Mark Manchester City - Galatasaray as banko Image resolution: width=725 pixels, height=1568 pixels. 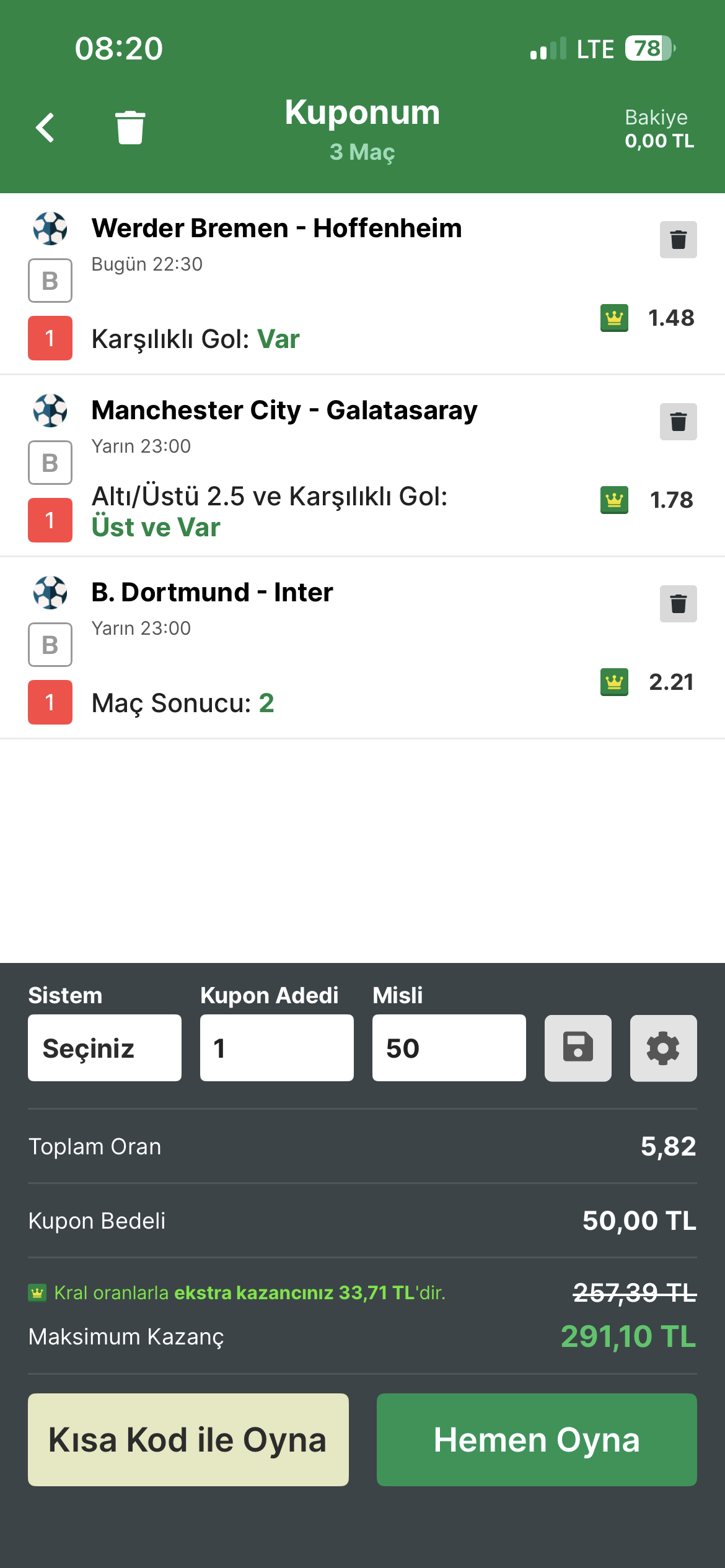50,463
